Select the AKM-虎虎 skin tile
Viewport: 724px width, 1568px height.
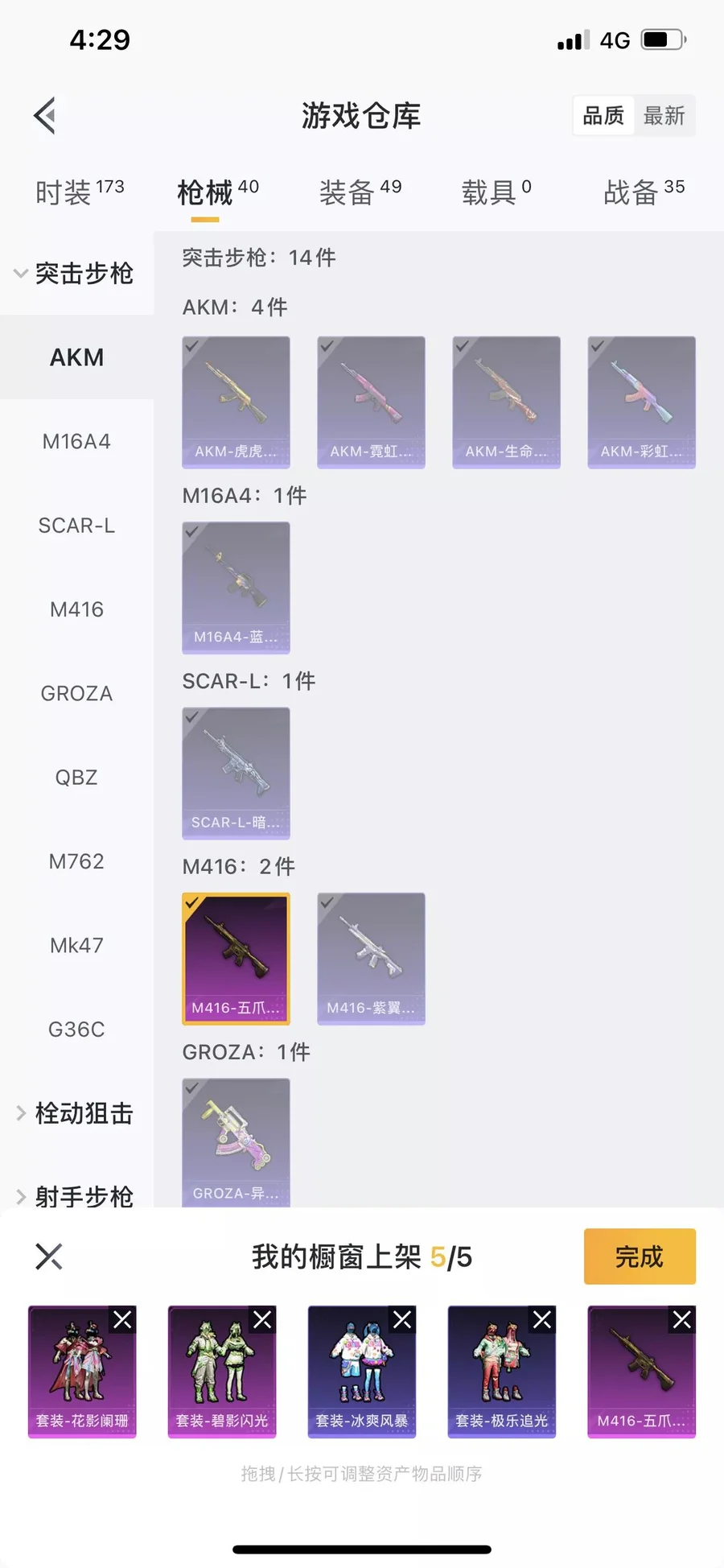(x=236, y=402)
